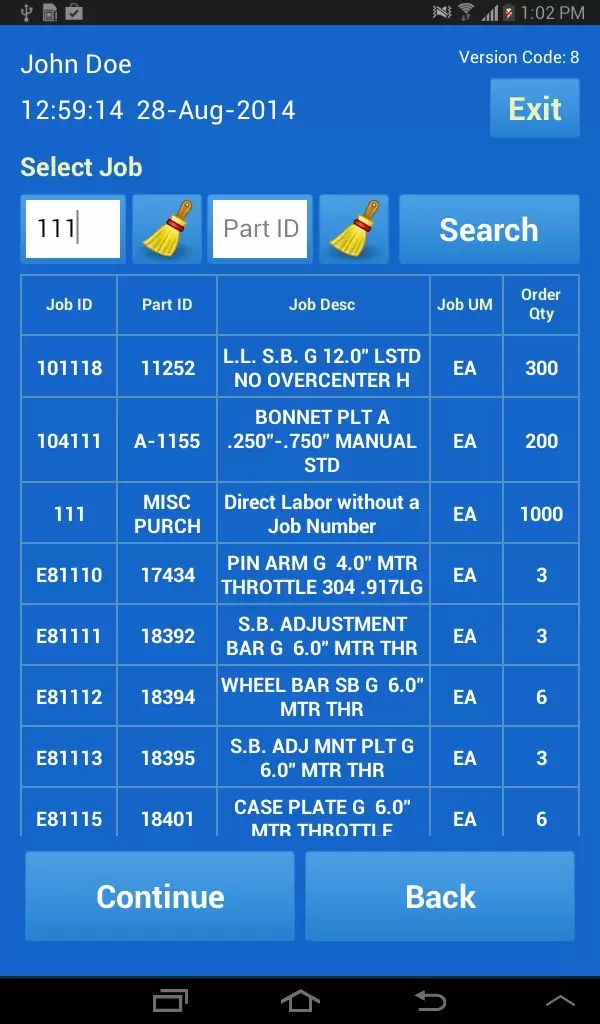The image size is (600, 1024).
Task: Run the job Search
Action: 489,229
